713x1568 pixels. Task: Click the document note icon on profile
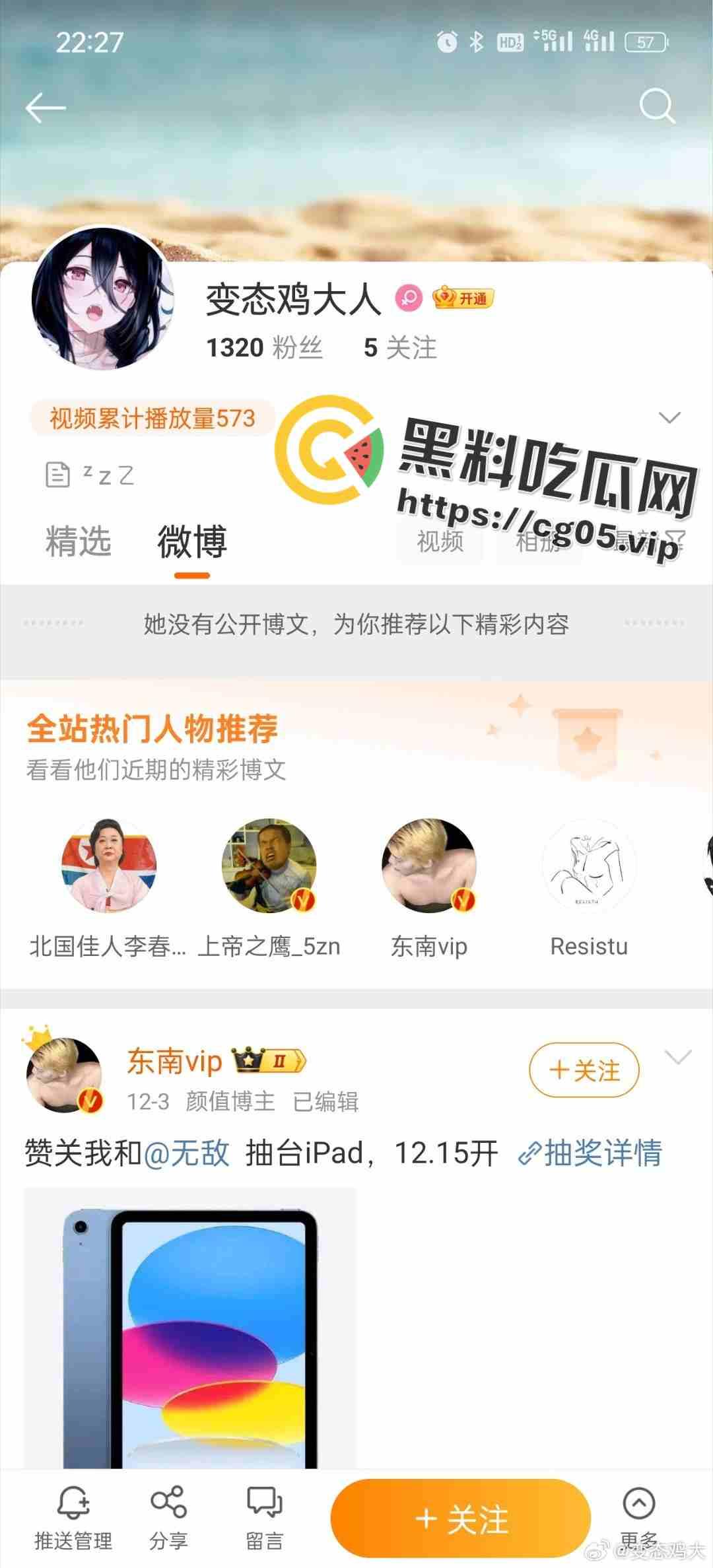pyautogui.click(x=58, y=474)
